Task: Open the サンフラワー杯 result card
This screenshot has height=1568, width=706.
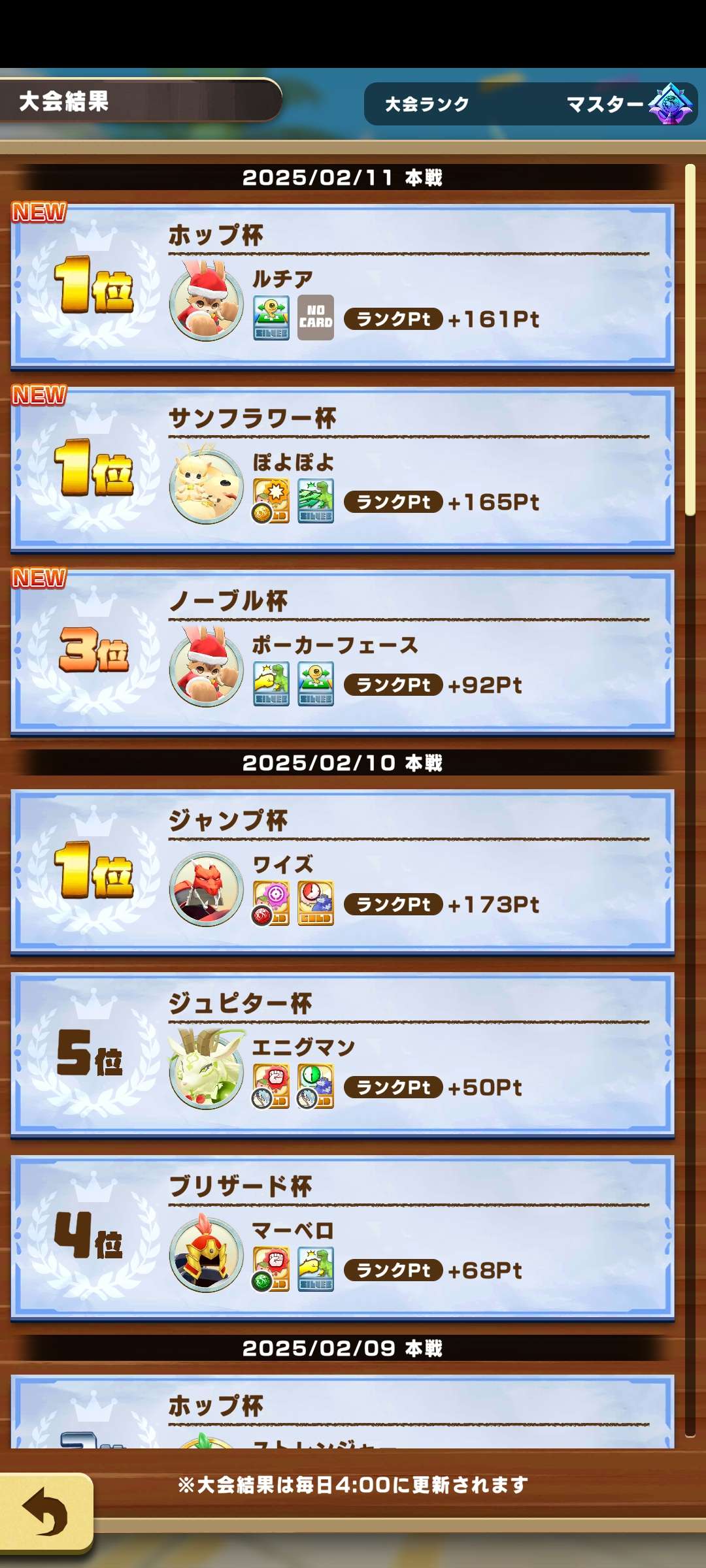Action: (x=343, y=469)
